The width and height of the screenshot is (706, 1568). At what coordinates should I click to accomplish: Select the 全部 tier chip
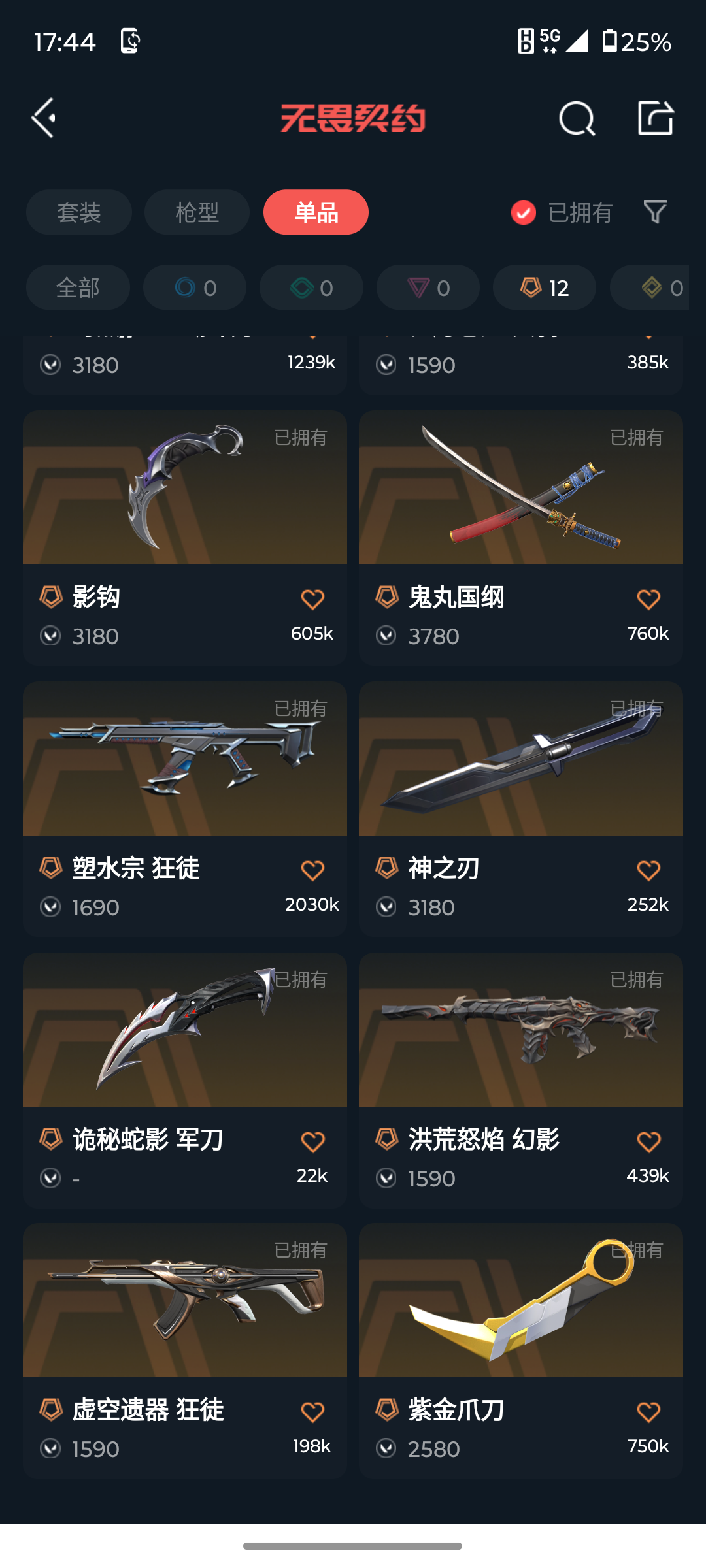tap(78, 287)
